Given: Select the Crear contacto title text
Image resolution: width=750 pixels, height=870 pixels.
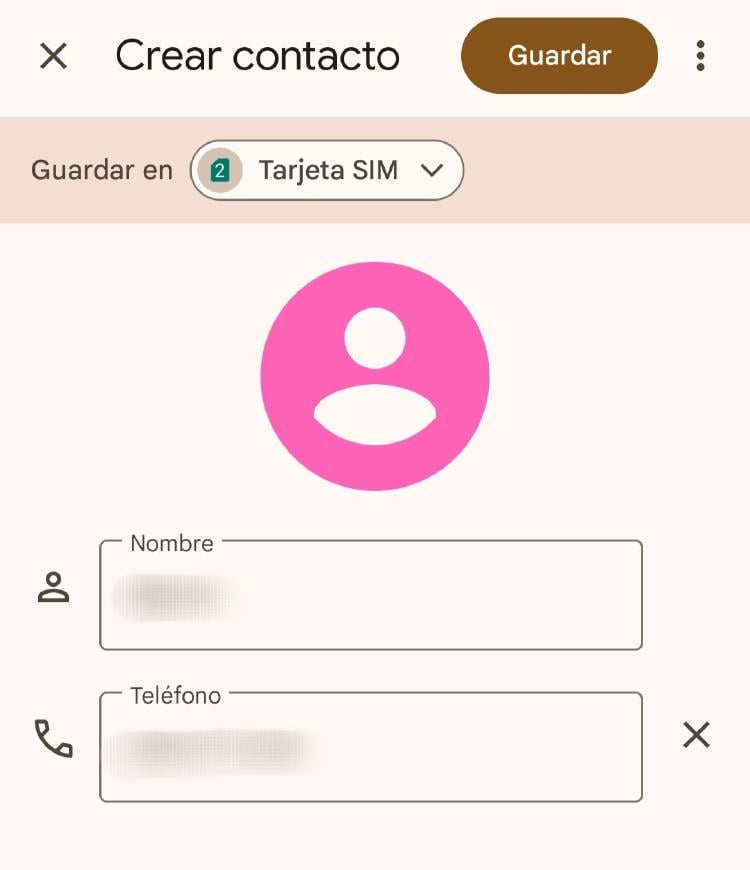Looking at the screenshot, I should (x=258, y=56).
